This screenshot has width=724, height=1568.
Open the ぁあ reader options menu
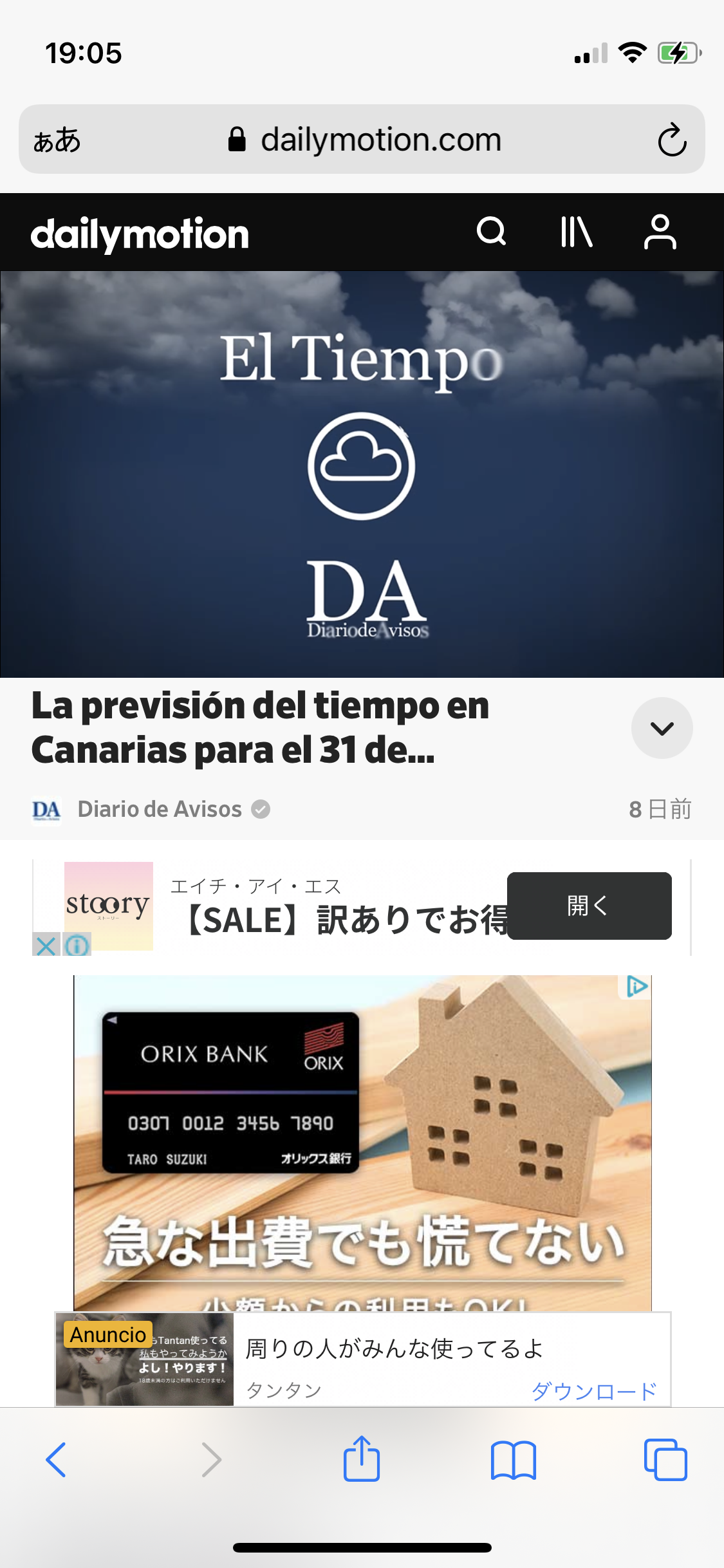coord(57,140)
